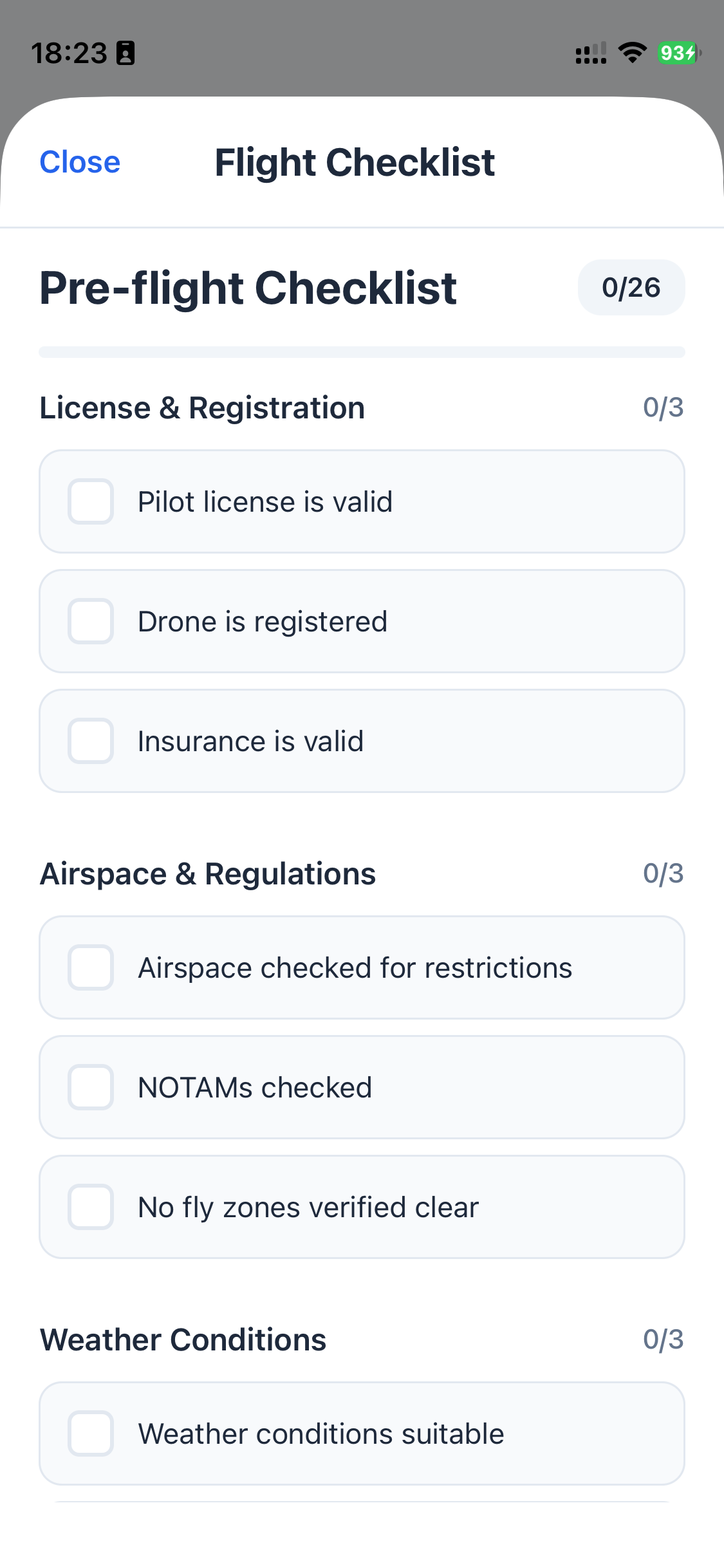The width and height of the screenshot is (724, 1568).
Task: Check the Insurance is valid checkbox
Action: (x=90, y=741)
